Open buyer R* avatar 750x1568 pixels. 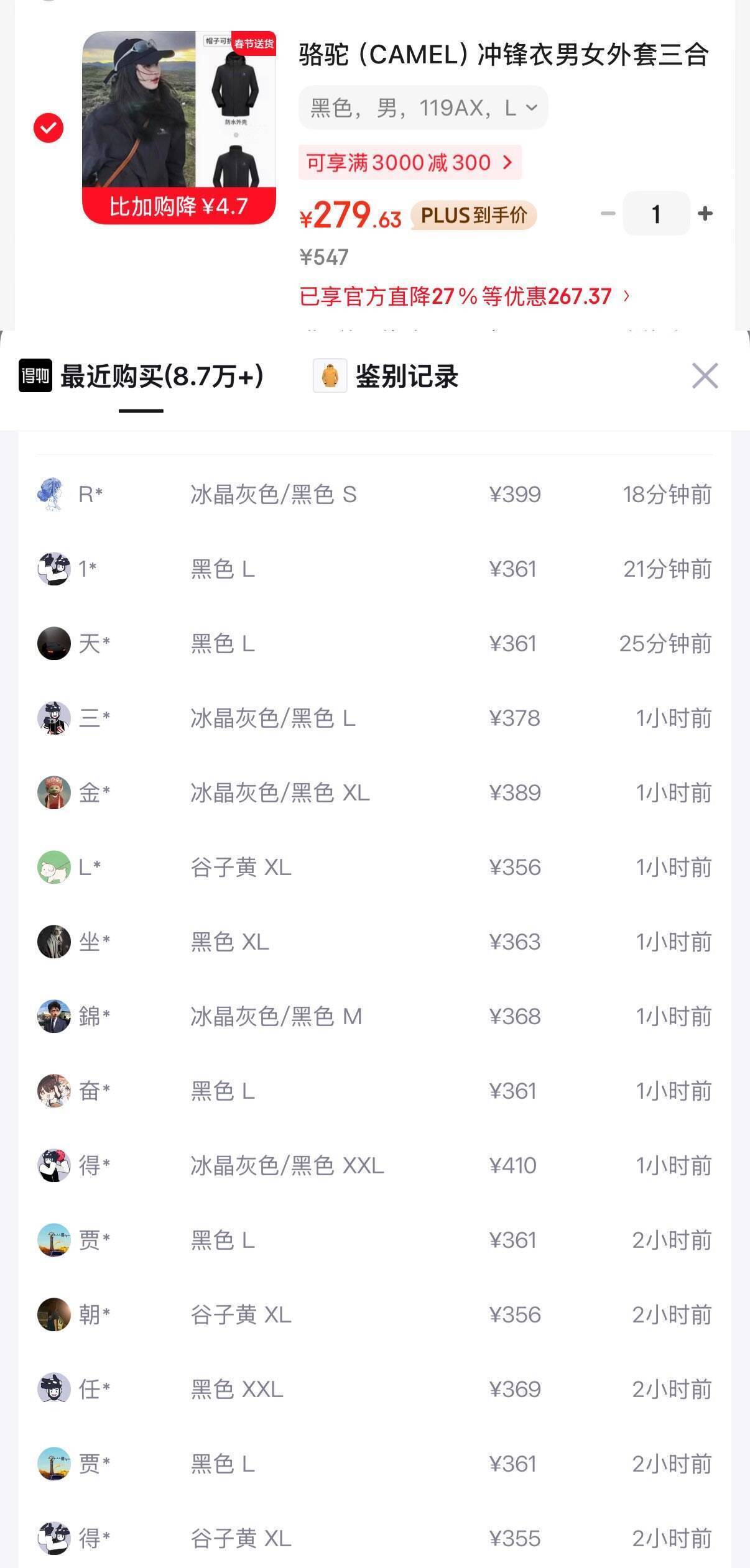click(54, 494)
